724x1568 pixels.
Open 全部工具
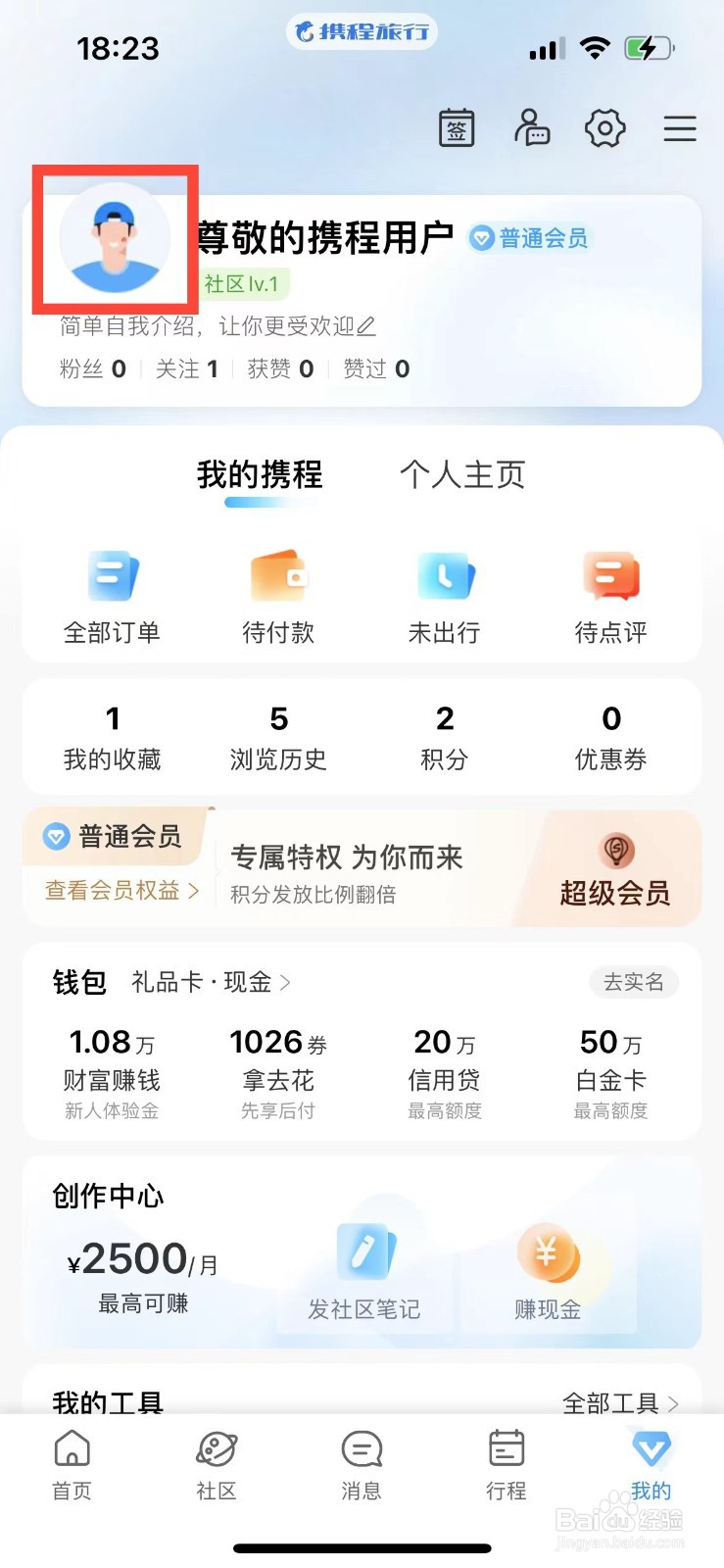pyautogui.click(x=621, y=1403)
